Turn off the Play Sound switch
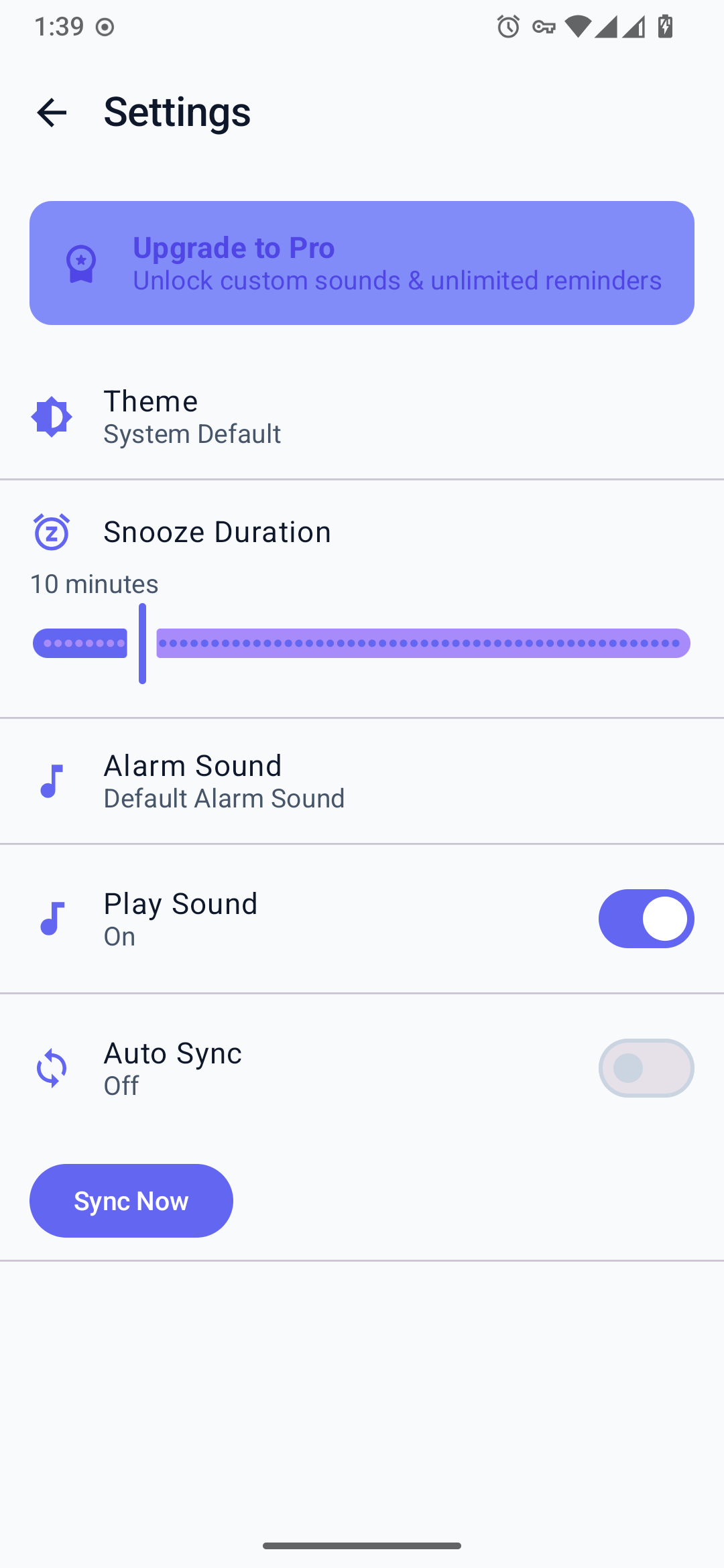Viewport: 724px width, 1568px height. 646,919
